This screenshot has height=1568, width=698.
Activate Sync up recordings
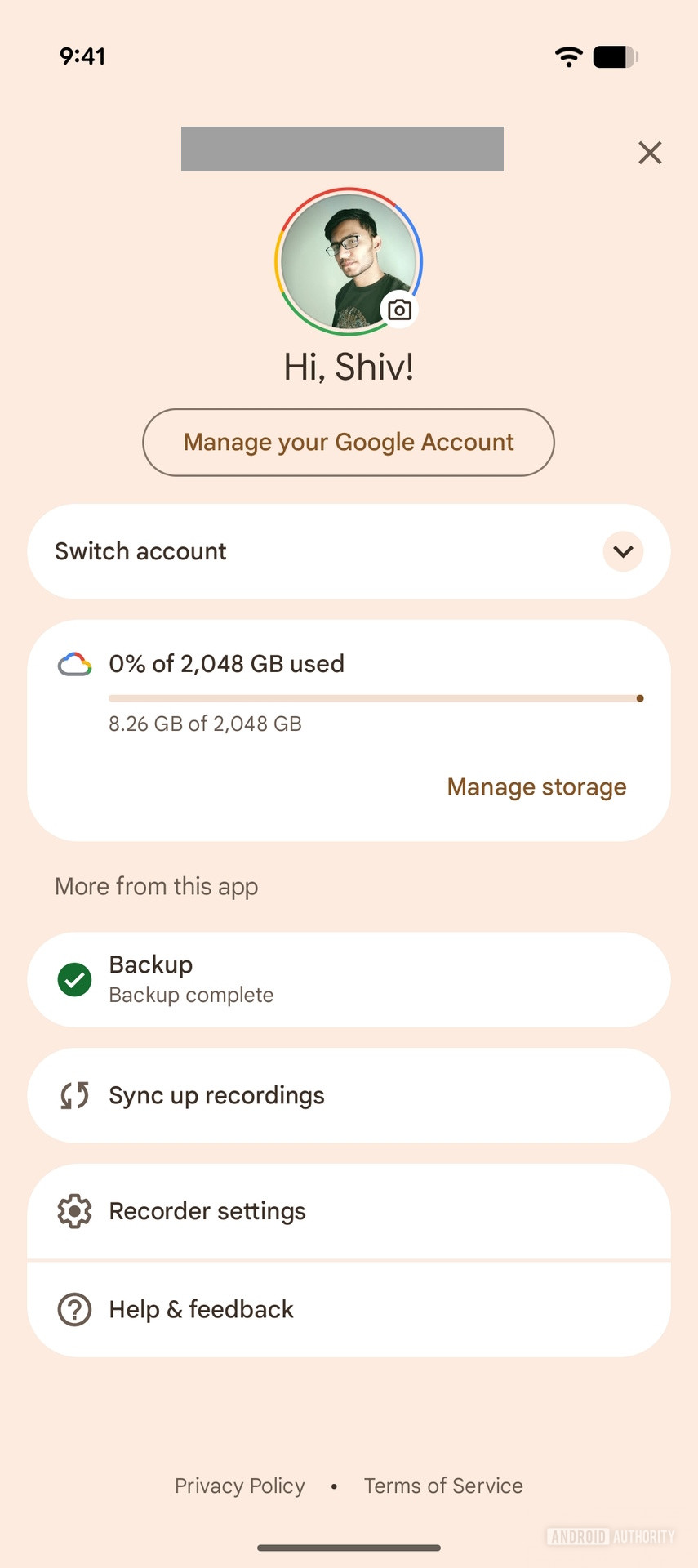coord(349,1095)
